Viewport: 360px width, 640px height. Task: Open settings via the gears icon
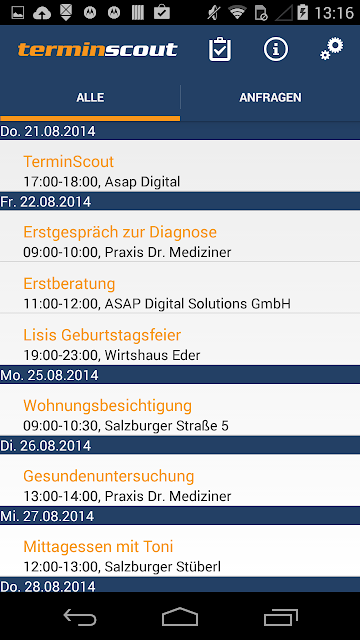coord(332,49)
